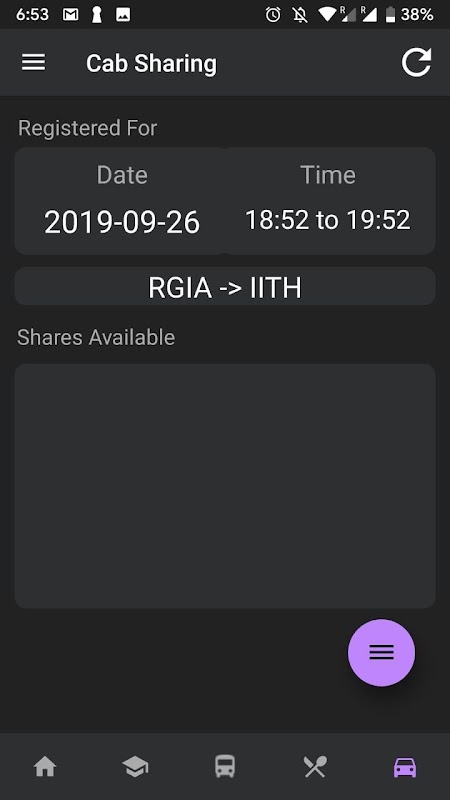Refresh the cab sharing list
Screen dimensions: 450x800
pos(416,63)
